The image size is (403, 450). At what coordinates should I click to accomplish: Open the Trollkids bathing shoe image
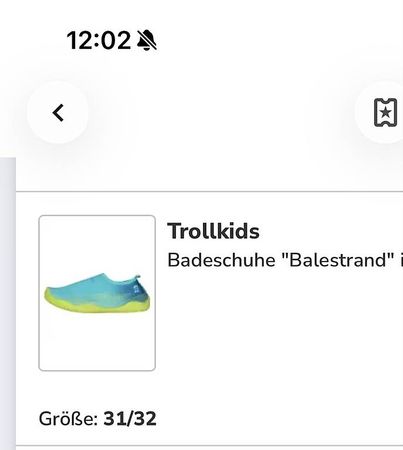point(97,293)
